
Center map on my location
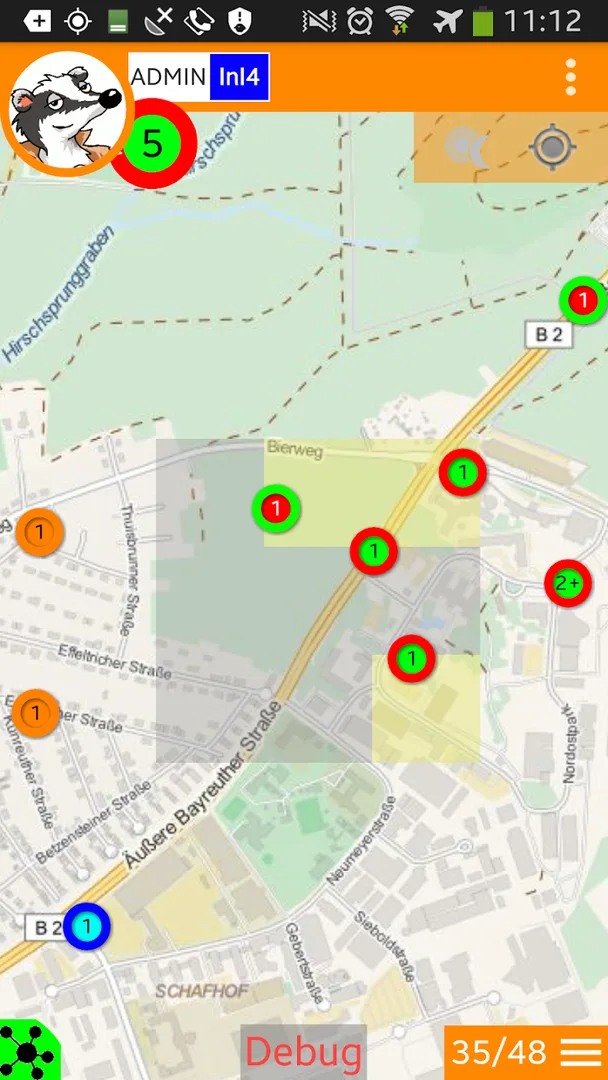tap(553, 148)
